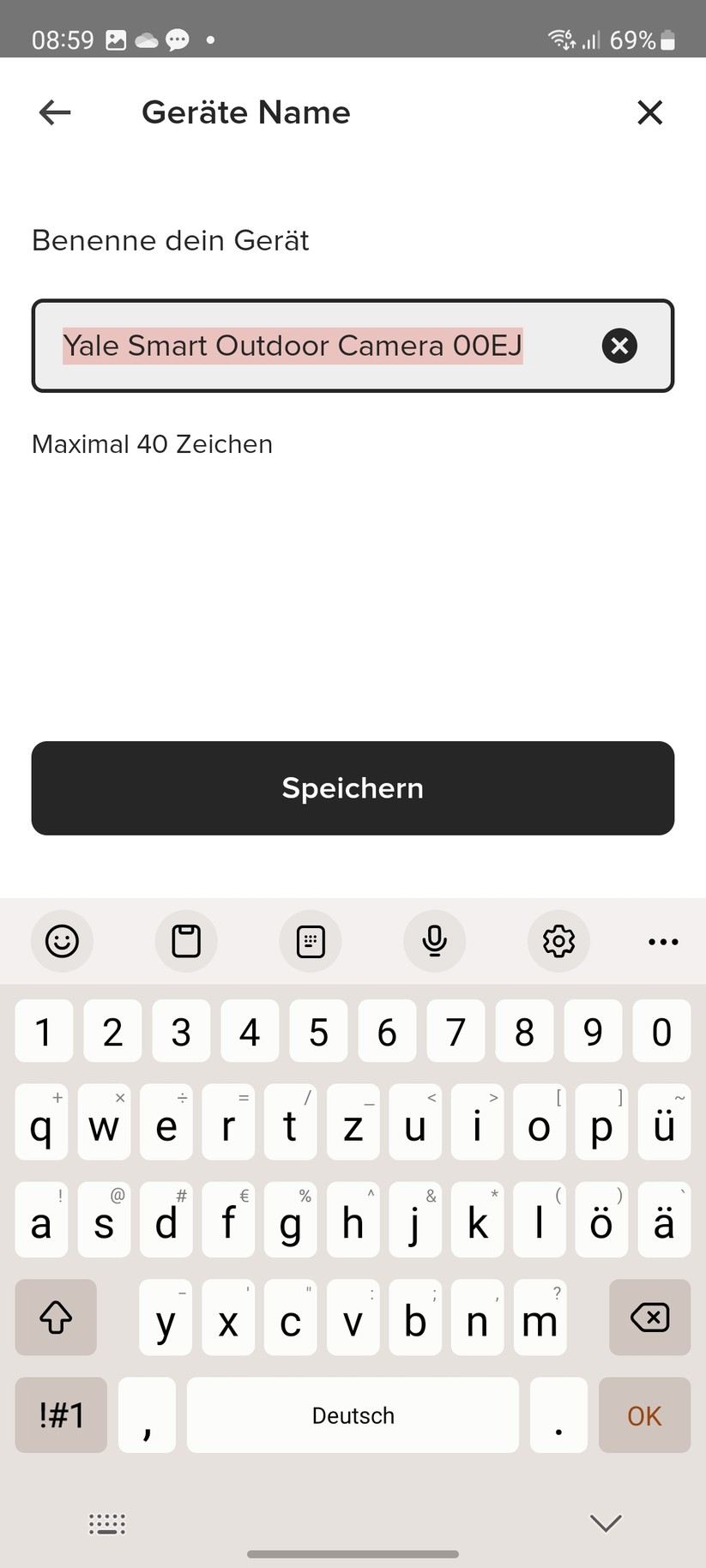706x1568 pixels.
Task: Open the one-handed keyboard mode icon
Action: (x=311, y=941)
